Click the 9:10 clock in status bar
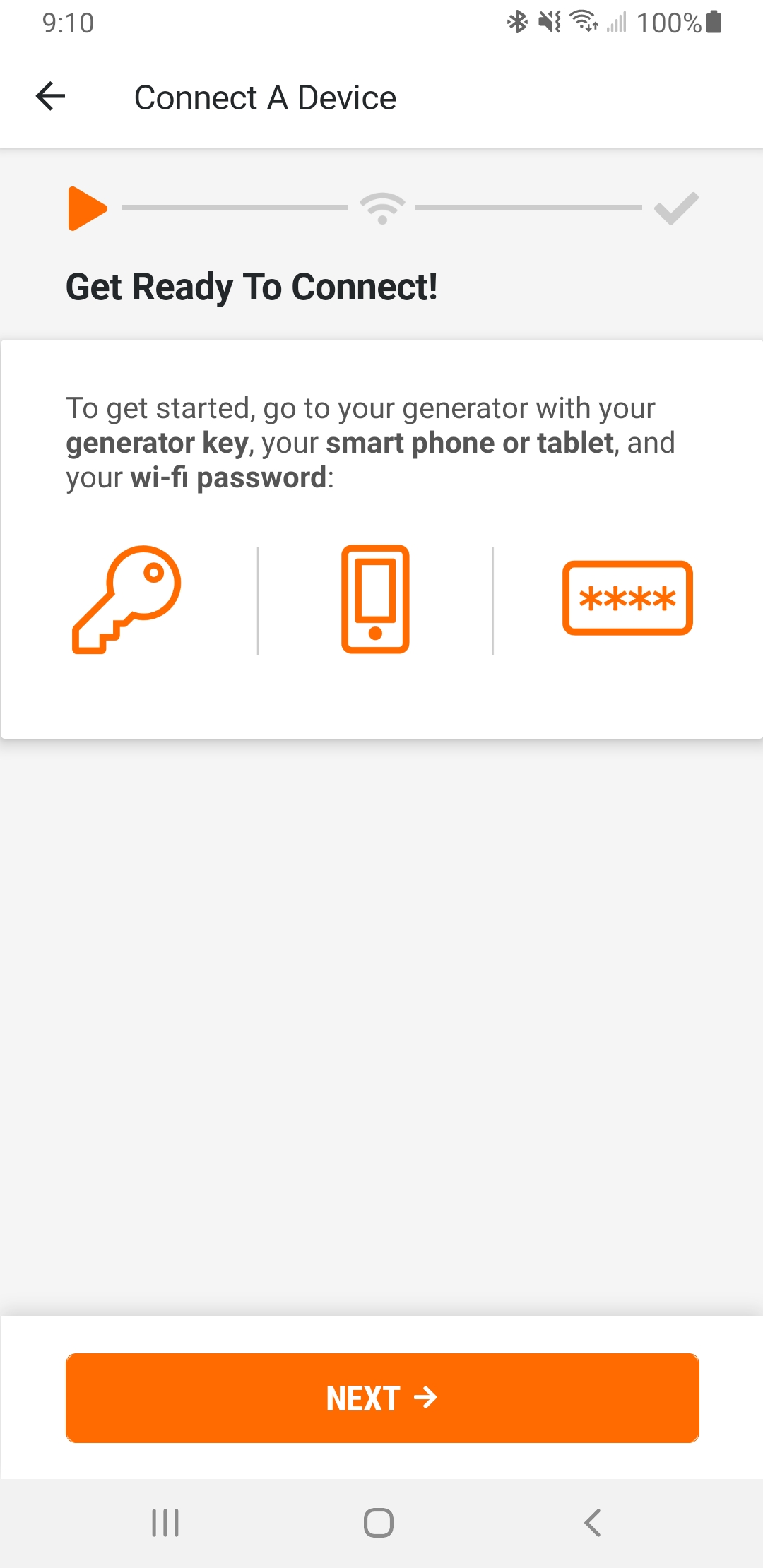Screen dimensions: 763x1568 (67, 22)
